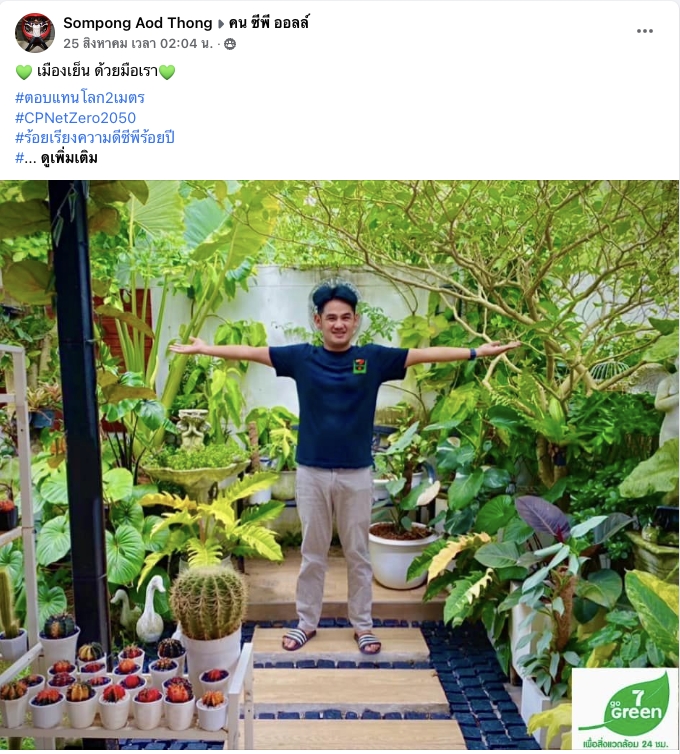680x754 pixels.
Task: Open hashtag #ตอบแทนโลก2เมตร
Action: pos(80,98)
